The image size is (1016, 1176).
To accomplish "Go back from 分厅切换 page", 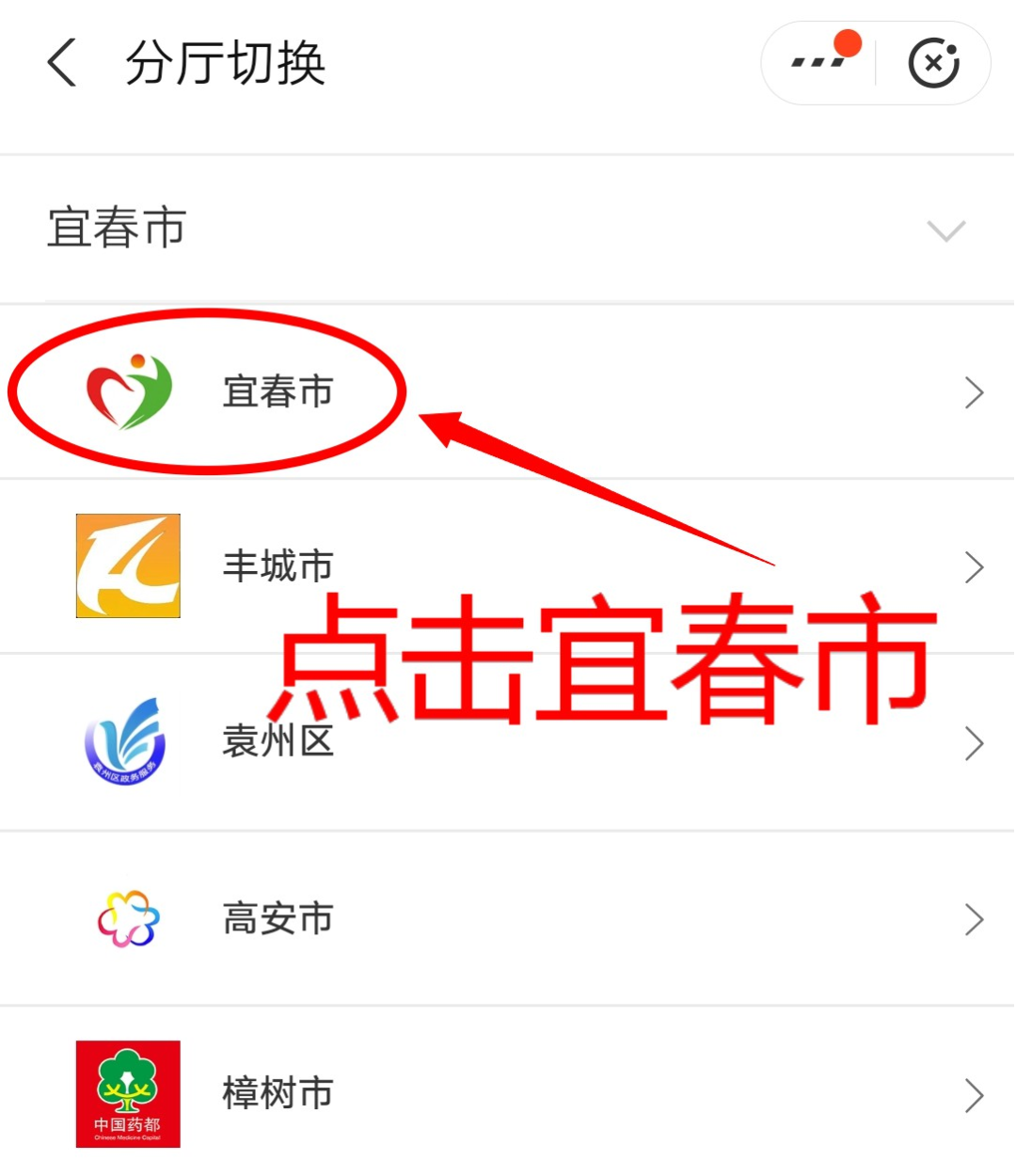I will (62, 64).
